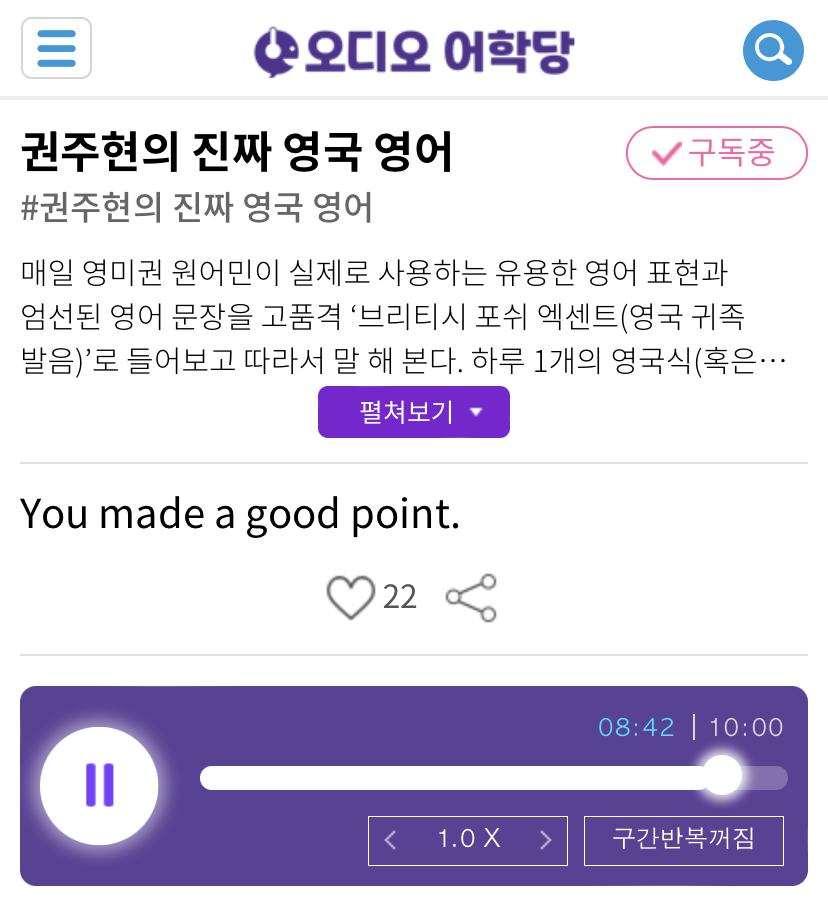Toggle the 구독중 subscription status
This screenshot has width=828, height=911.
click(716, 153)
